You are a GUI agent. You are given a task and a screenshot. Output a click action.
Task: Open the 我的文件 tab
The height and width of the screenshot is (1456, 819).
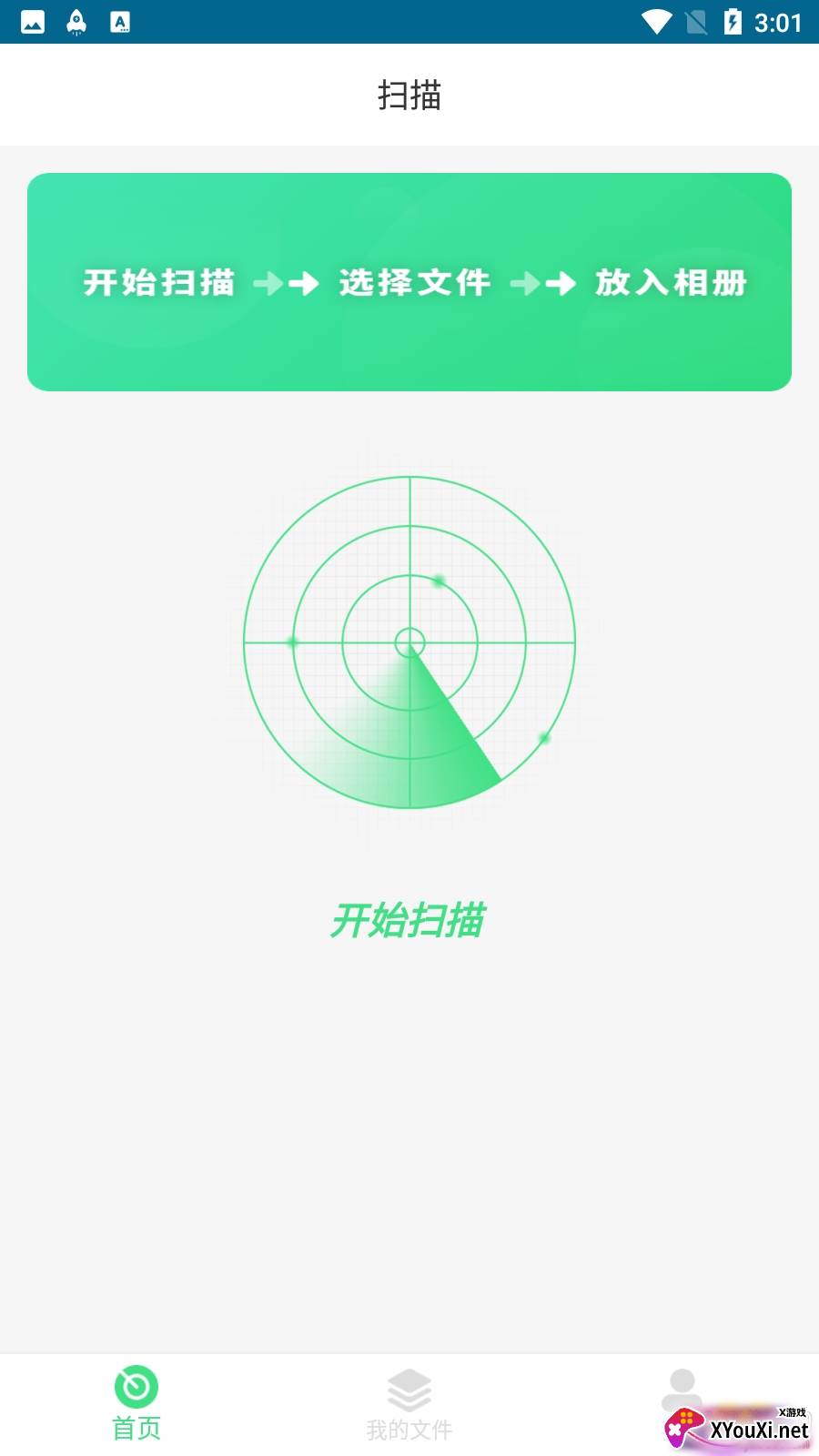(x=409, y=1404)
